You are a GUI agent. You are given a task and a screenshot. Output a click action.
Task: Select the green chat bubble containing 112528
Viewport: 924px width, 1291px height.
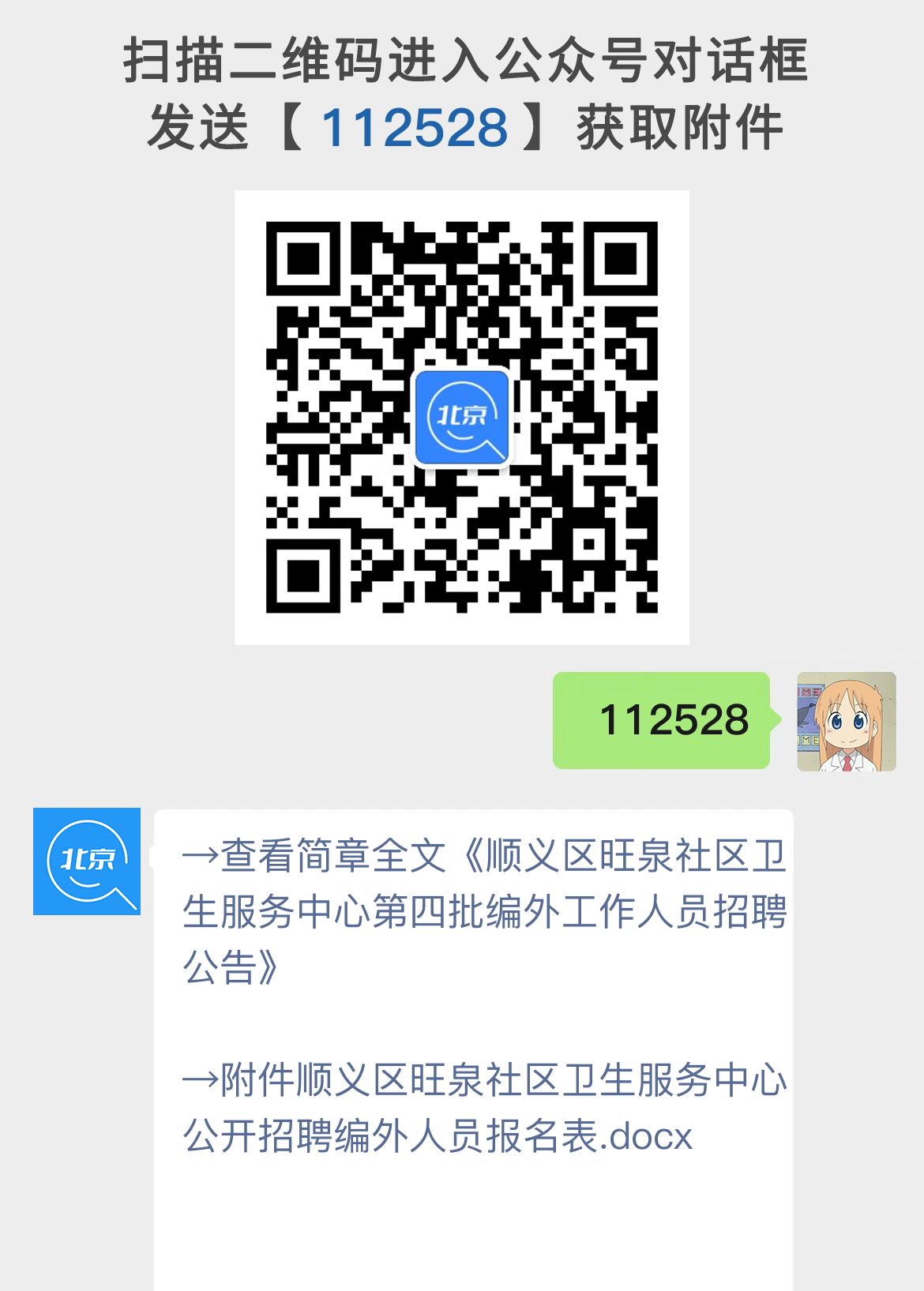tap(663, 720)
